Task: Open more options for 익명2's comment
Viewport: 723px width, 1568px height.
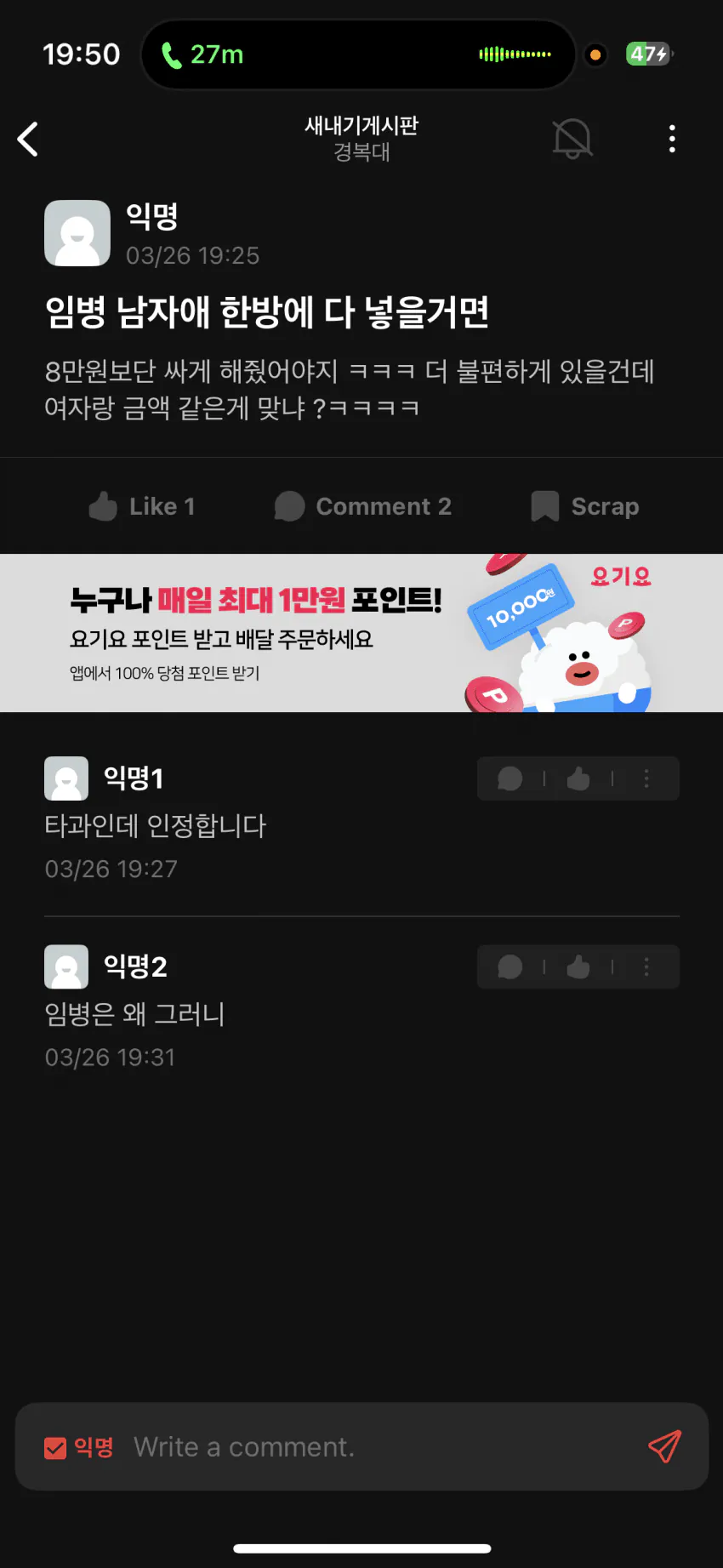Action: tap(646, 966)
